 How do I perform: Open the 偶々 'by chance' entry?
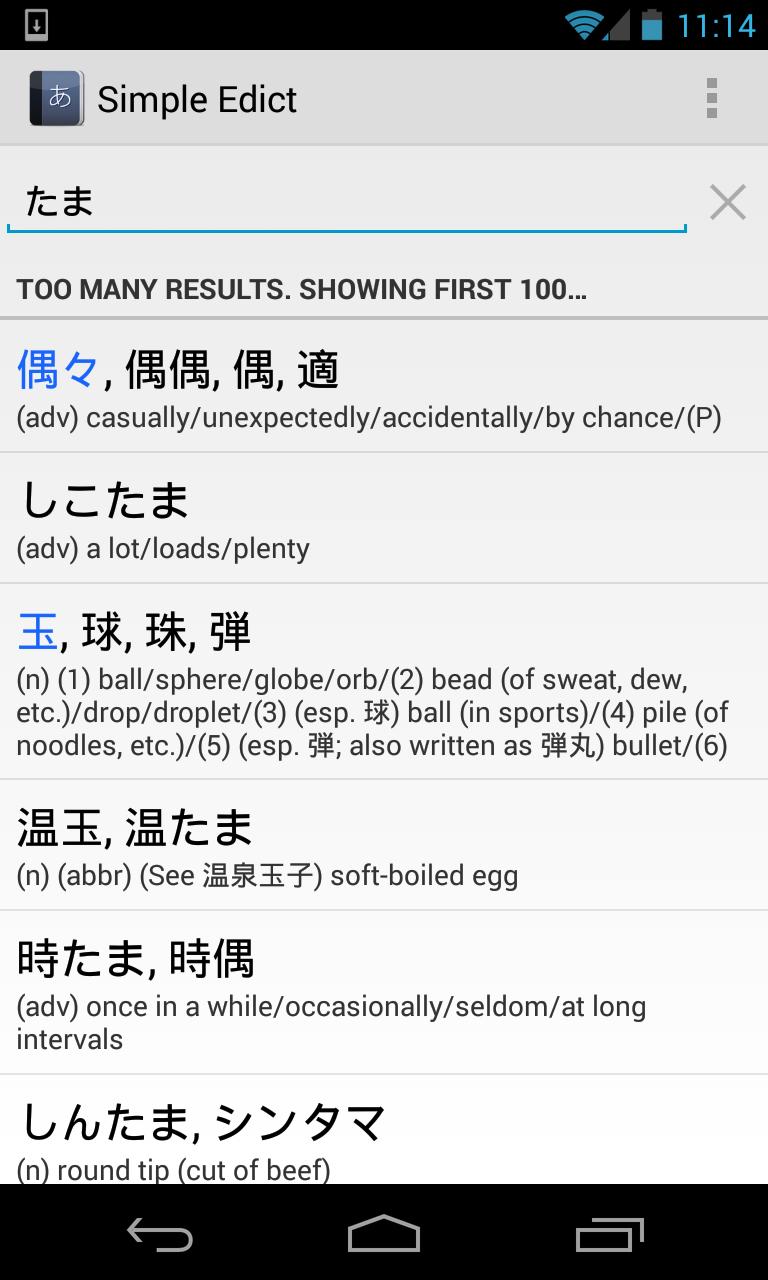(384, 386)
